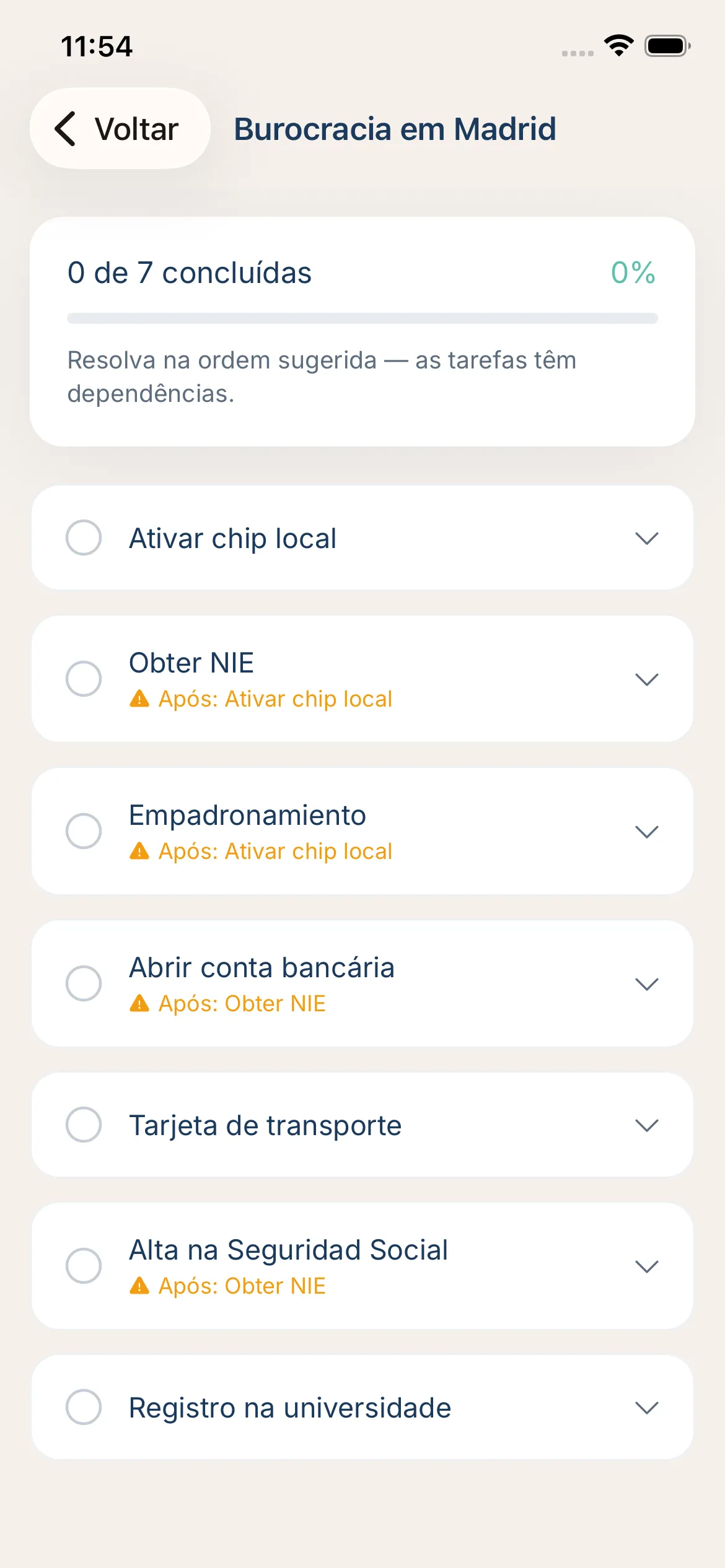
Task: Select the 'Empadronamiento' task card
Action: (x=362, y=830)
